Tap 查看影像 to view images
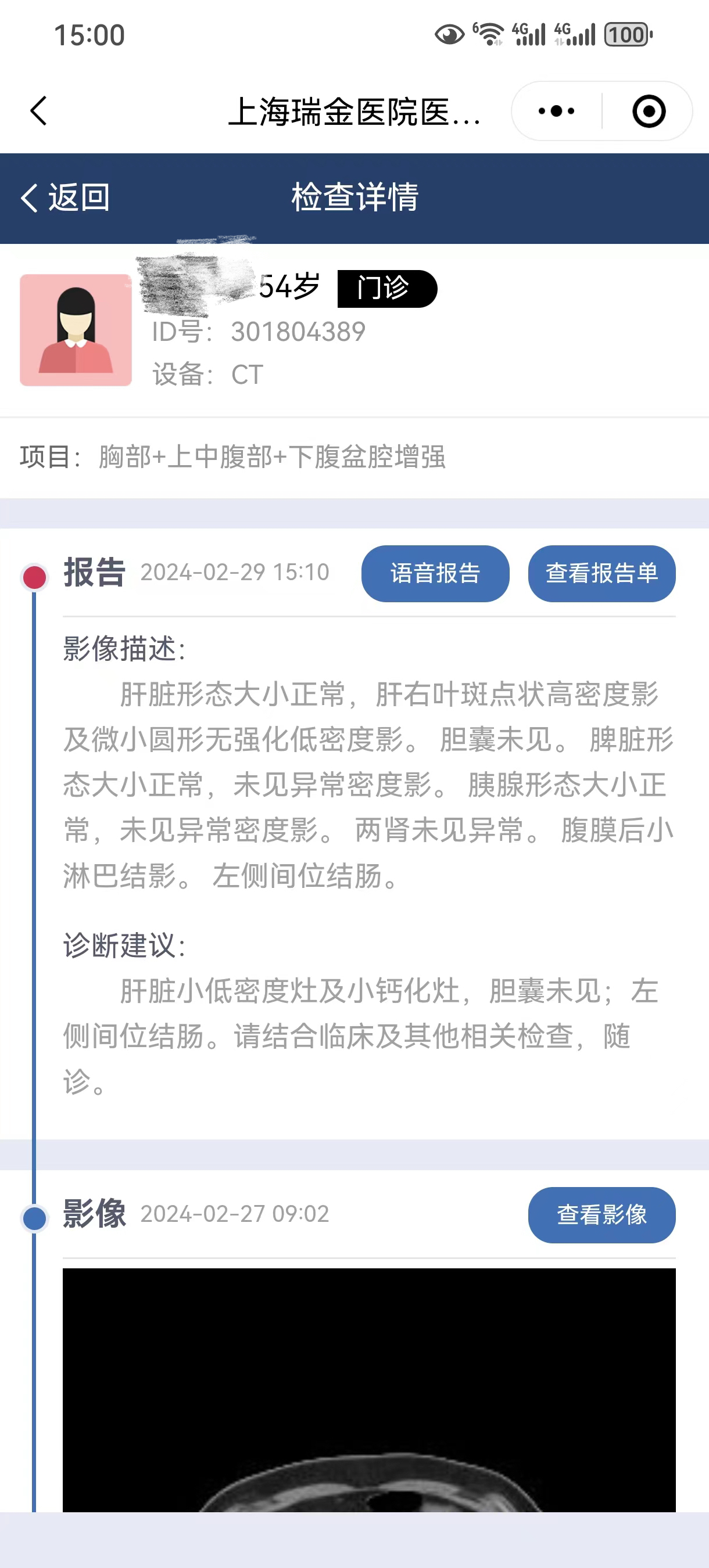 601,1214
